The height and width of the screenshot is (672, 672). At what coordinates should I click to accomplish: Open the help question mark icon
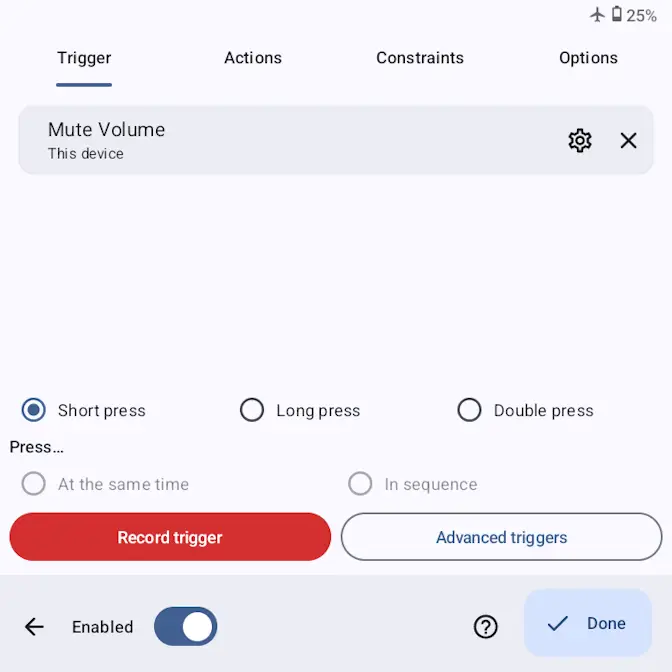(x=485, y=627)
